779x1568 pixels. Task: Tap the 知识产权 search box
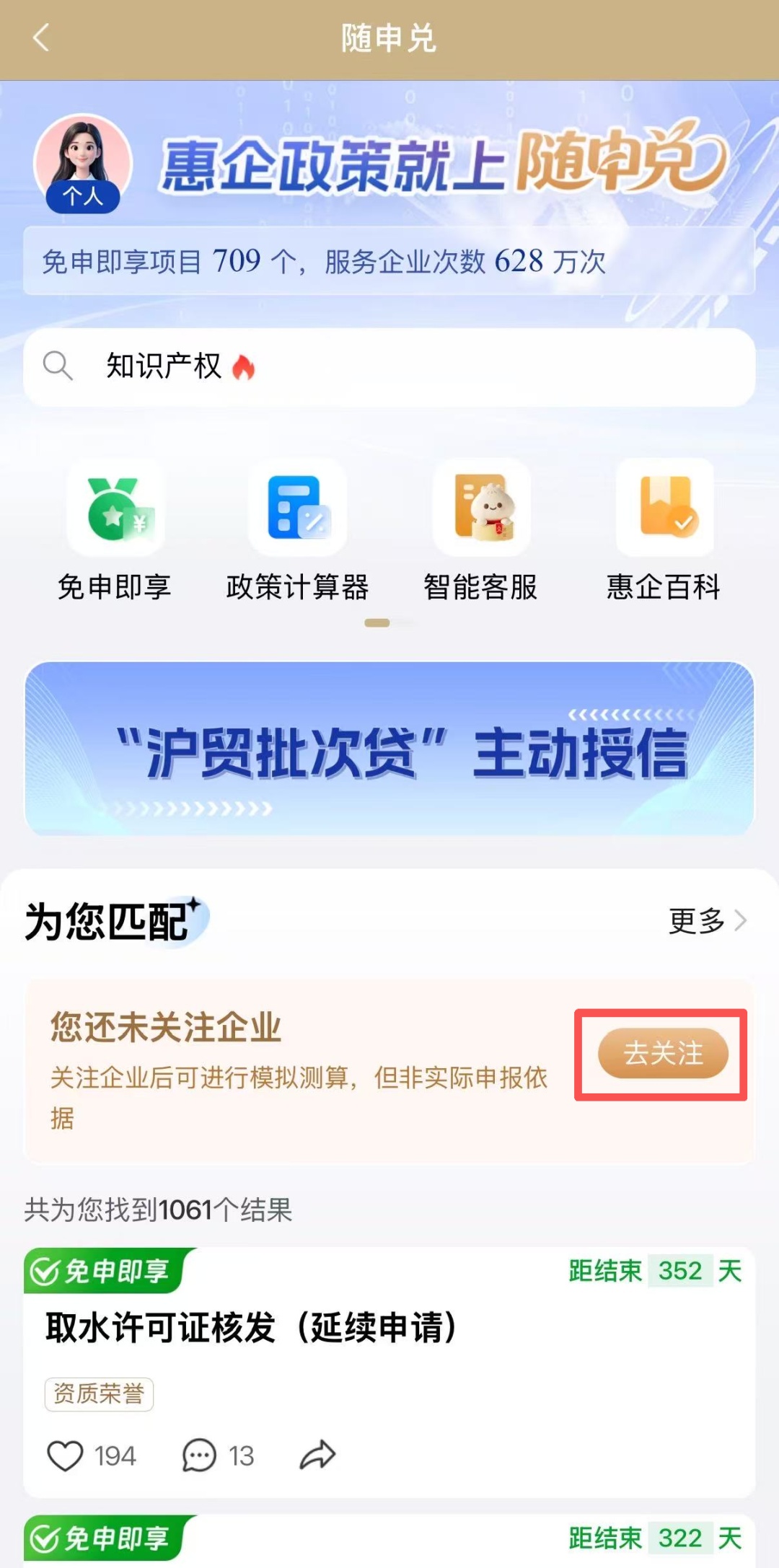tap(389, 367)
